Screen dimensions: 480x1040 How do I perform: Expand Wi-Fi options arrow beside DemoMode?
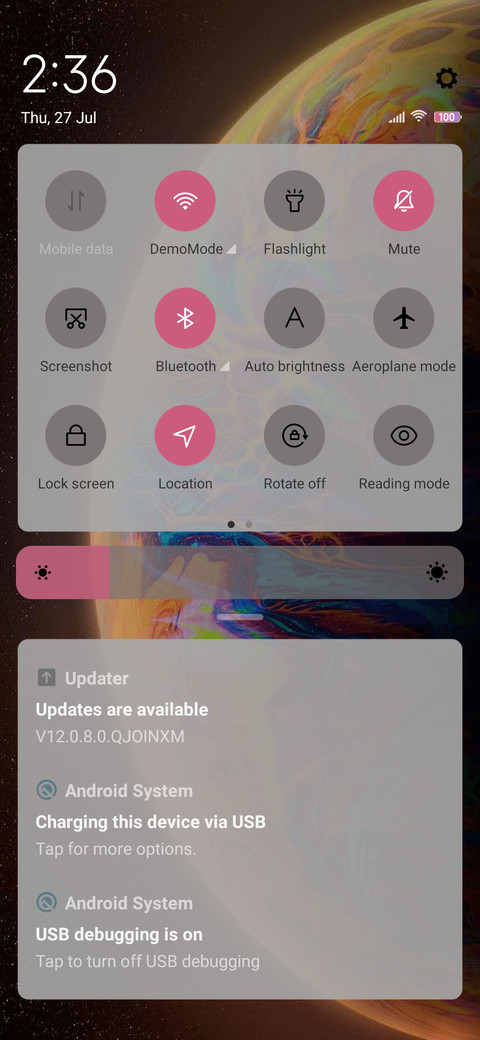click(231, 250)
